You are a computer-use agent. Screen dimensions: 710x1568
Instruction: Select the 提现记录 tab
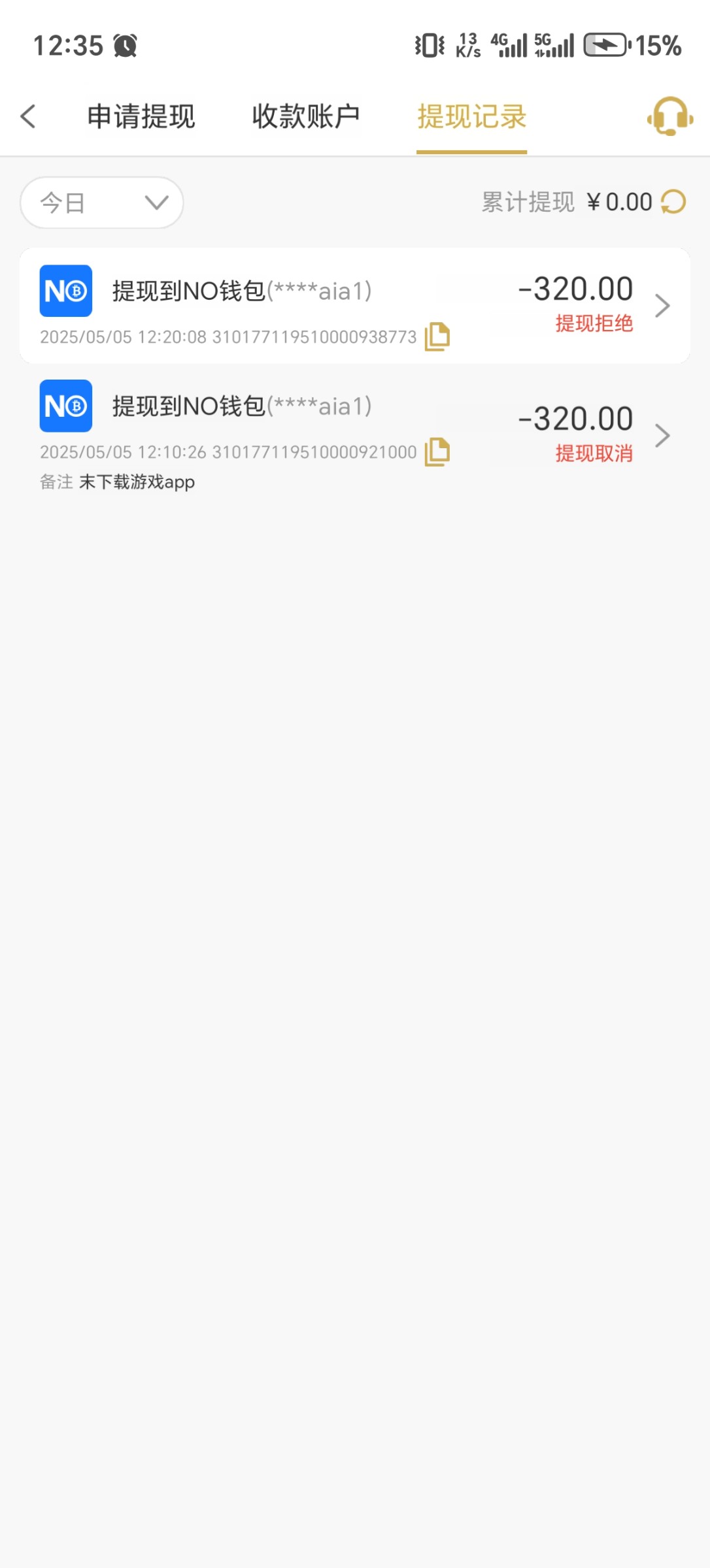coord(471,117)
